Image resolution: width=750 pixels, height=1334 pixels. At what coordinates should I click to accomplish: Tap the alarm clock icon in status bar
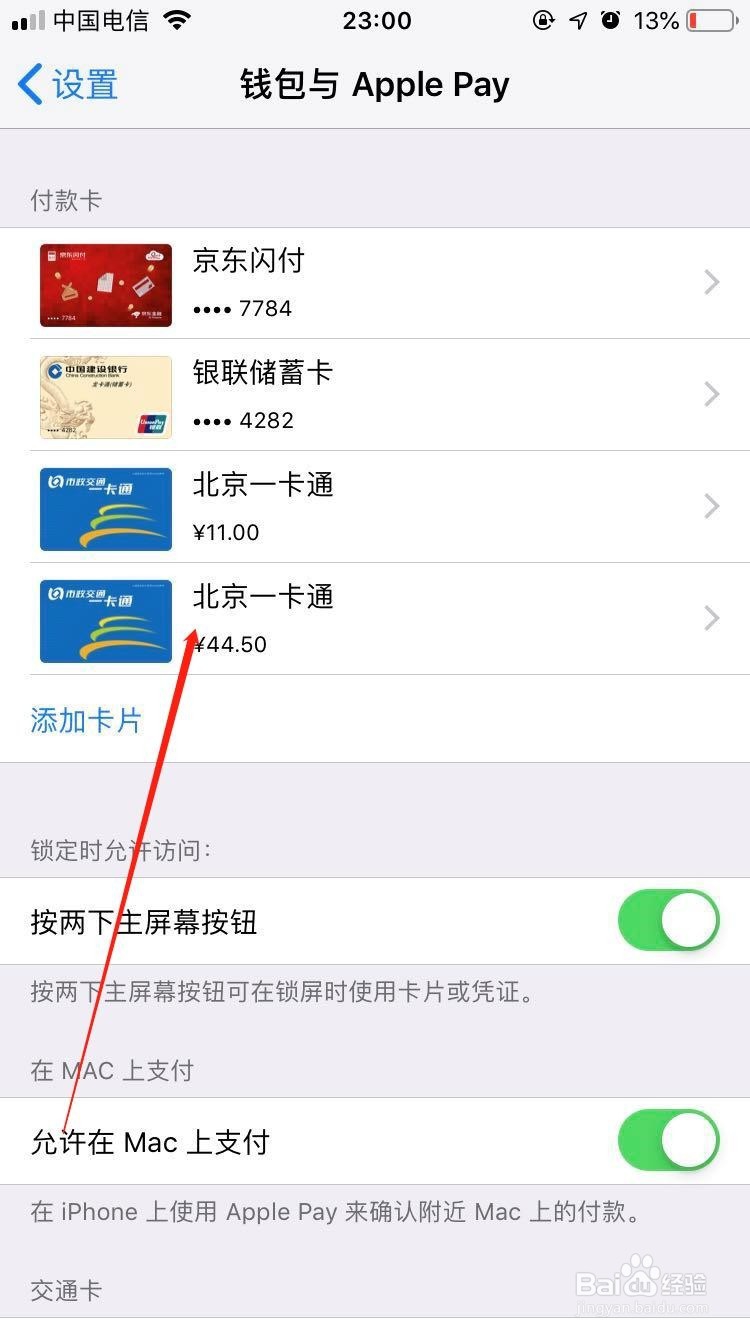(x=612, y=18)
